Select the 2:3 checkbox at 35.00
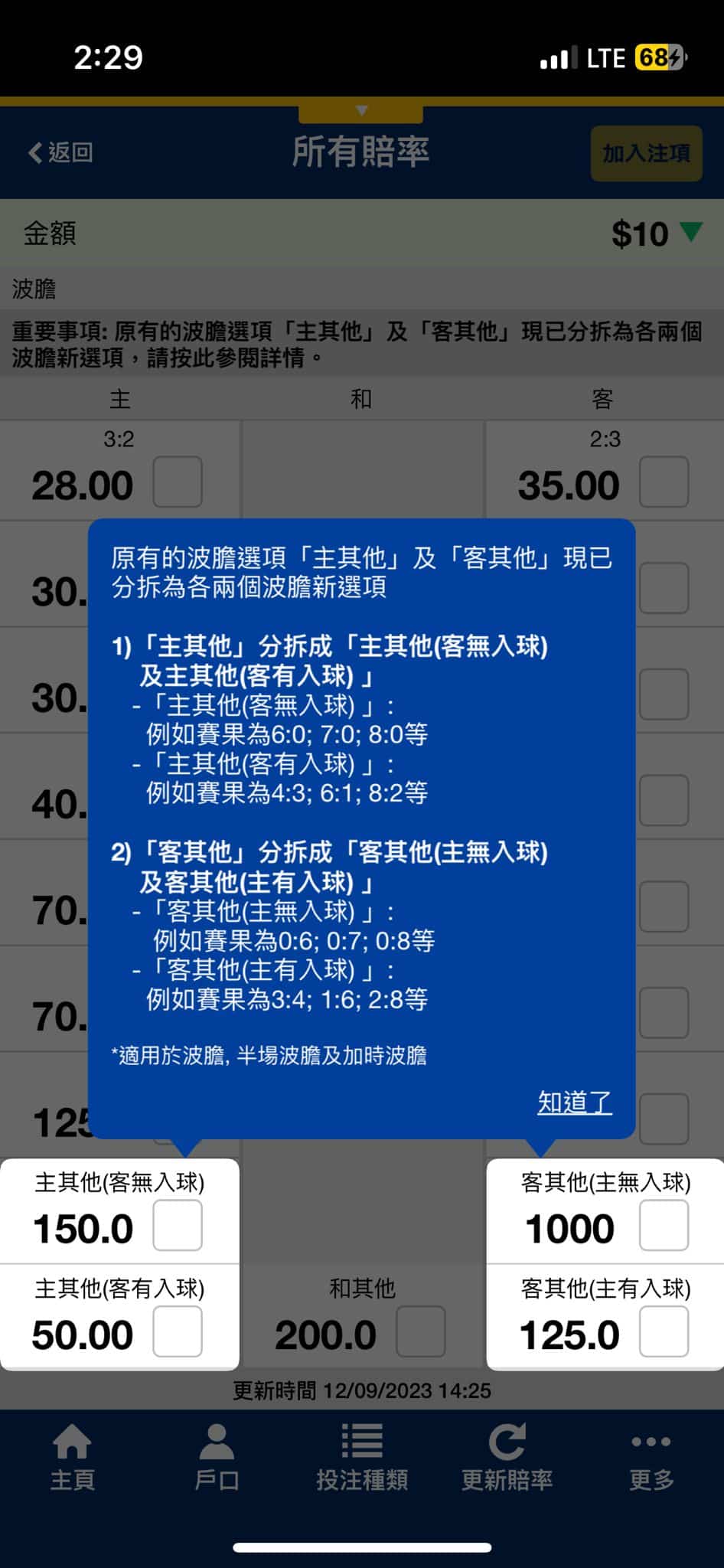 [664, 482]
